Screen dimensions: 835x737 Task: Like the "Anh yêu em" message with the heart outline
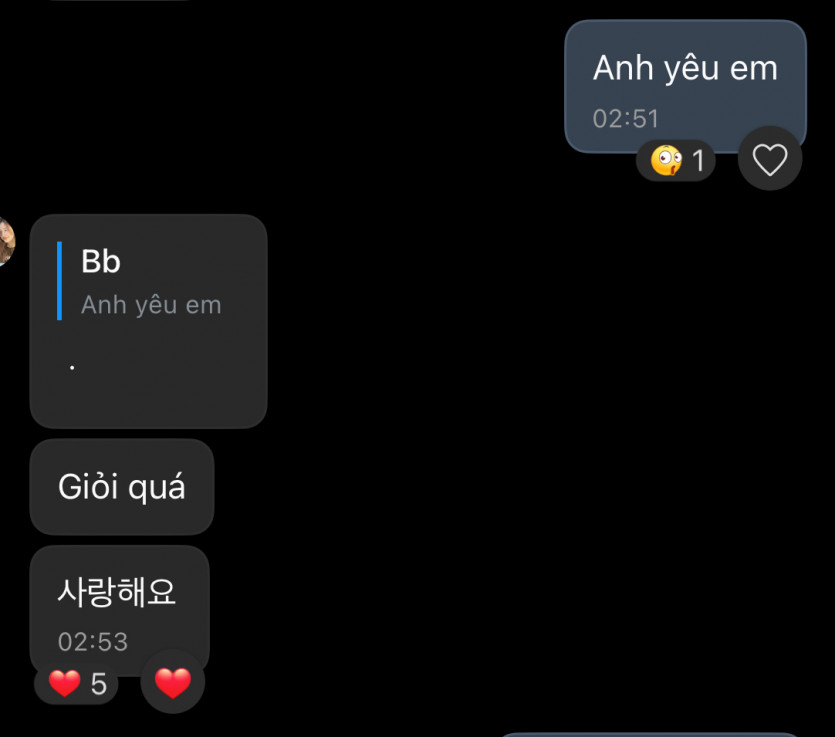pos(770,160)
